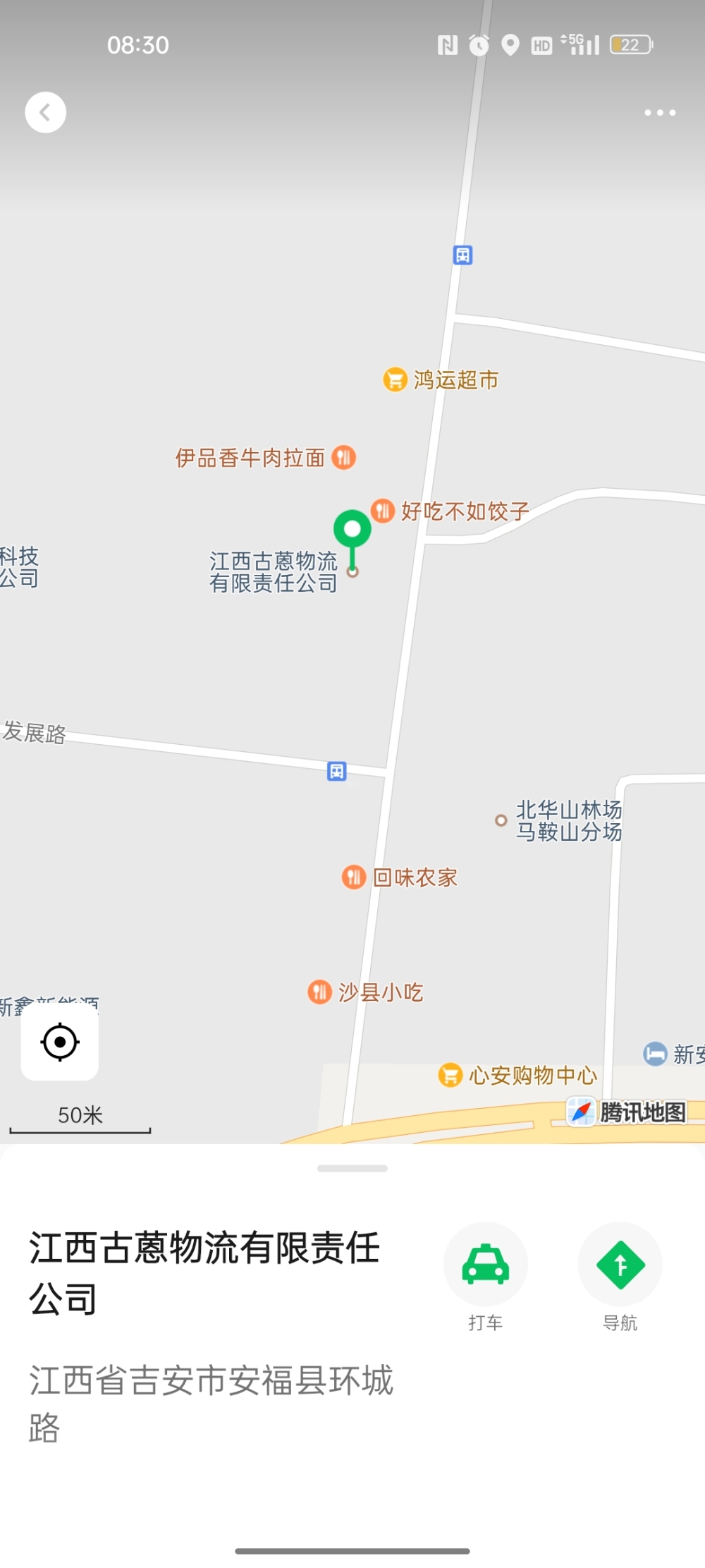Tap the 好吃不如饺子 map marker

point(383,511)
